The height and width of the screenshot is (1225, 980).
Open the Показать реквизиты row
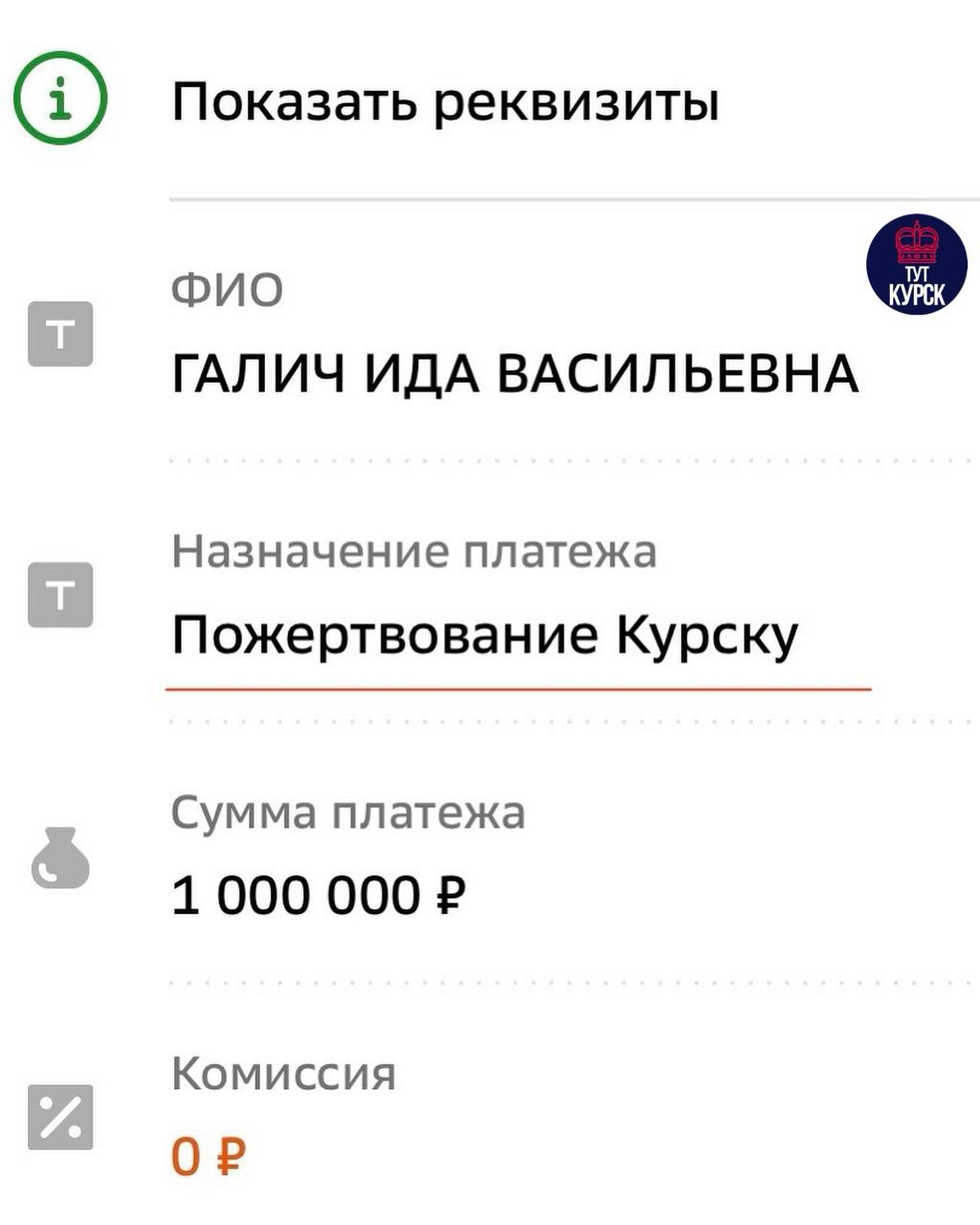(x=445, y=101)
